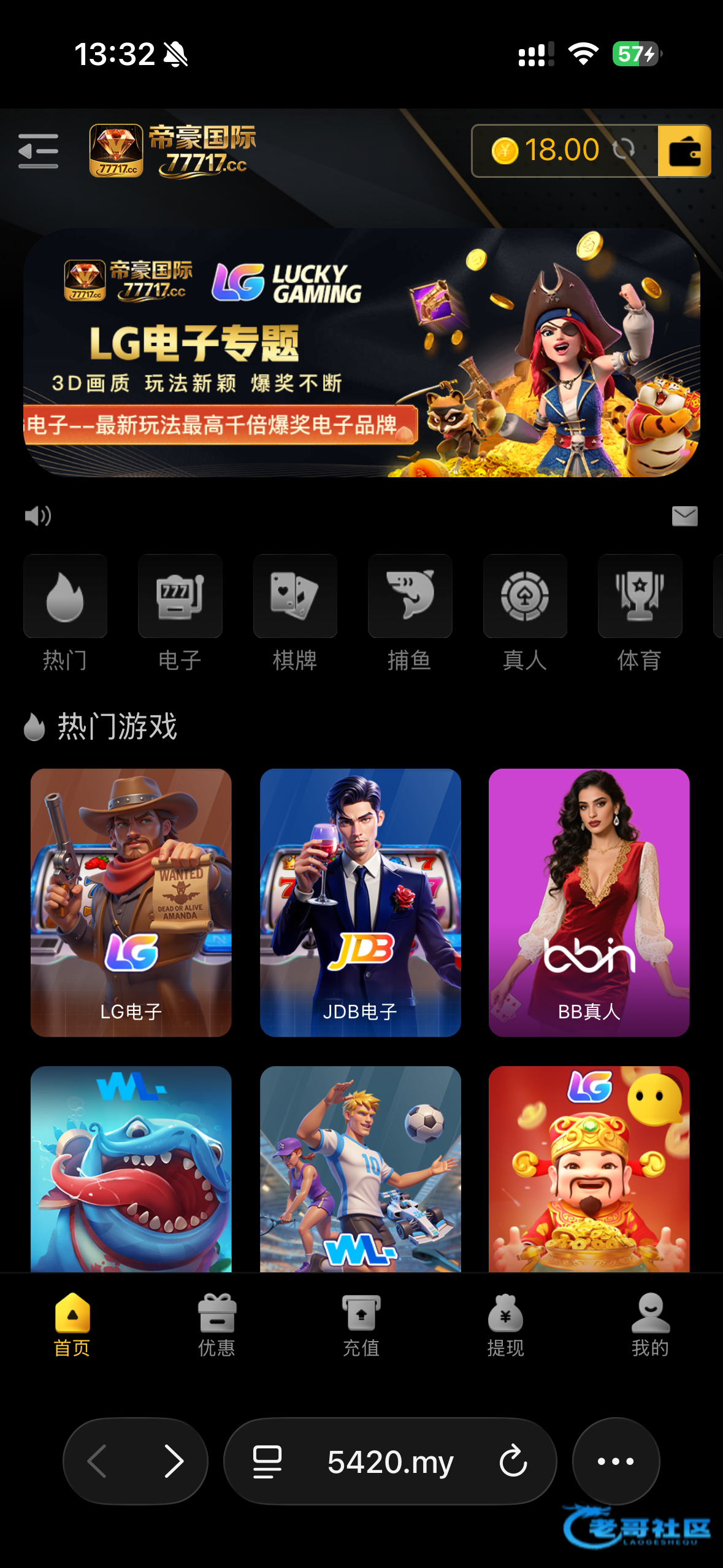Open the mail envelope inbox

pos(684,516)
